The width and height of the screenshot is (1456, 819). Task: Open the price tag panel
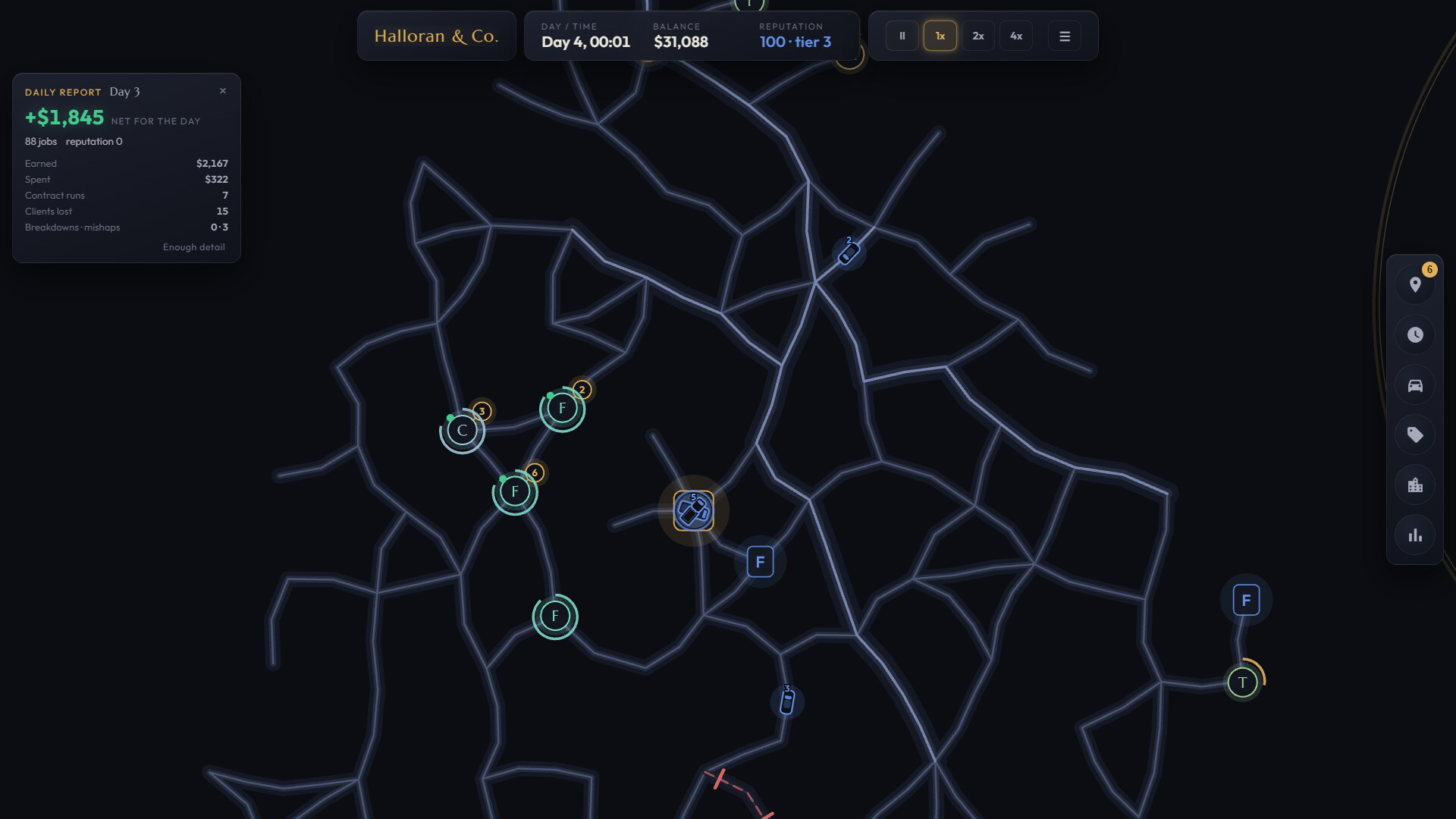click(1414, 435)
